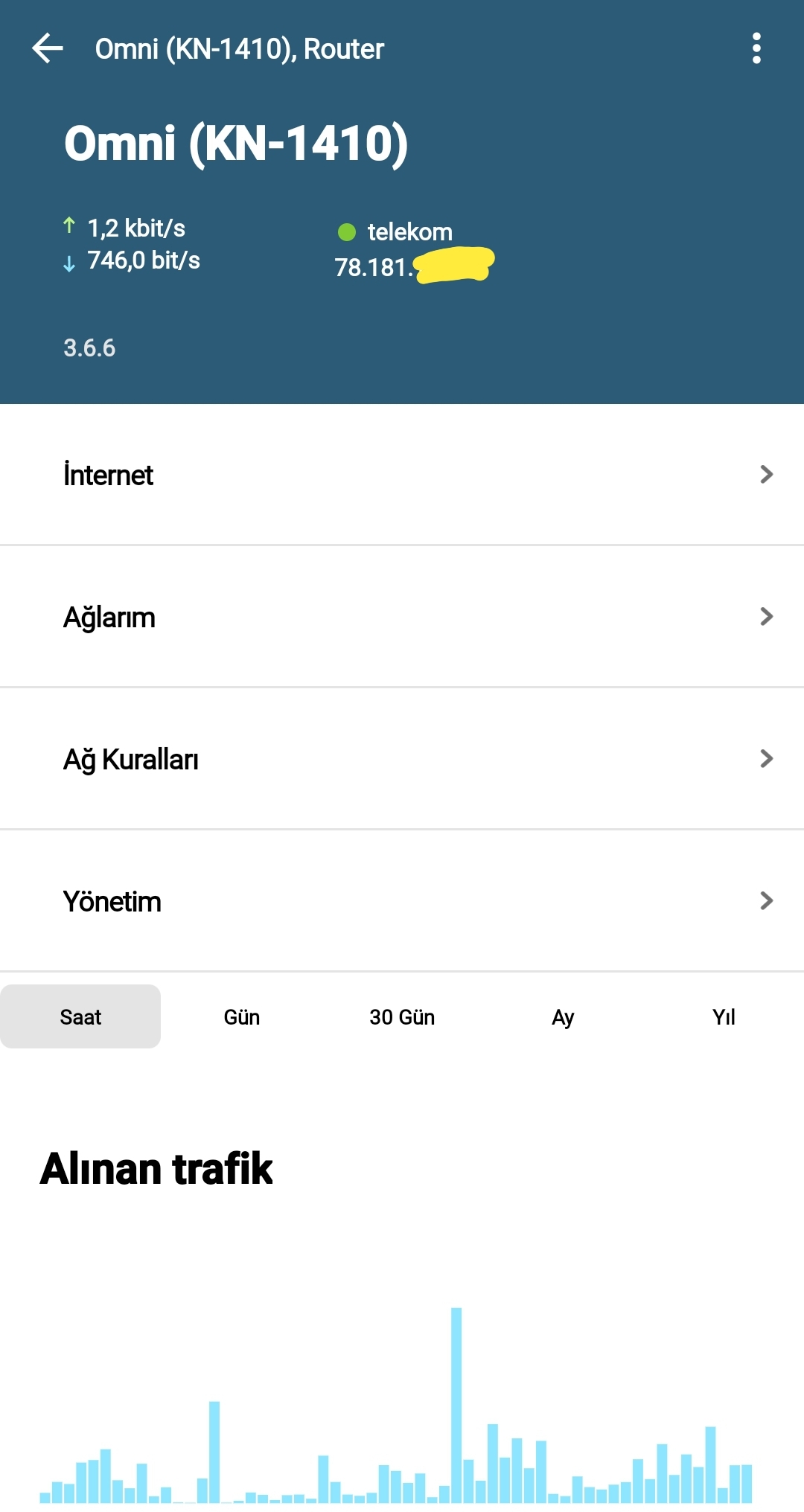This screenshot has width=804, height=1512.
Task: Switch to the Yıl traffic view
Action: (724, 1016)
